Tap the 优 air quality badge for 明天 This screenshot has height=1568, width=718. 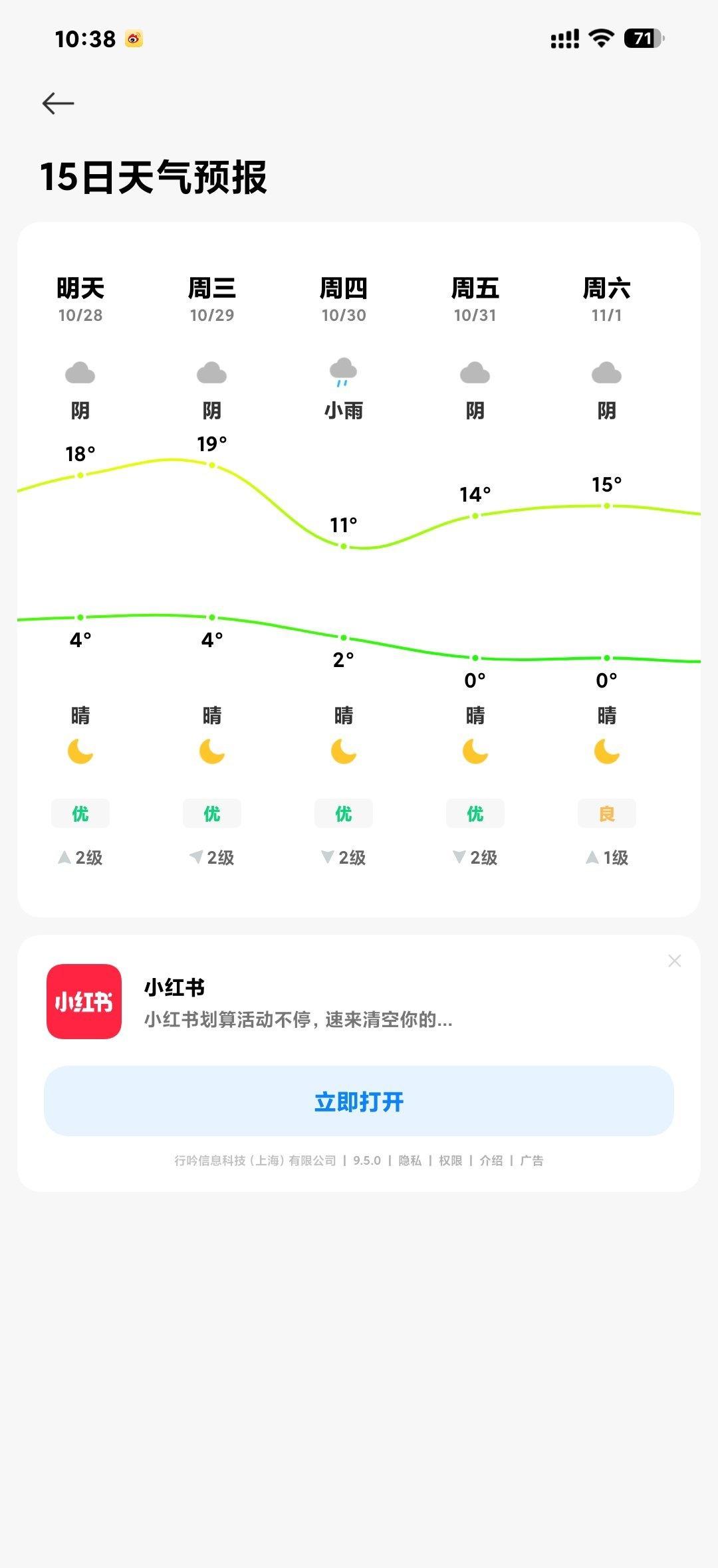pos(80,813)
